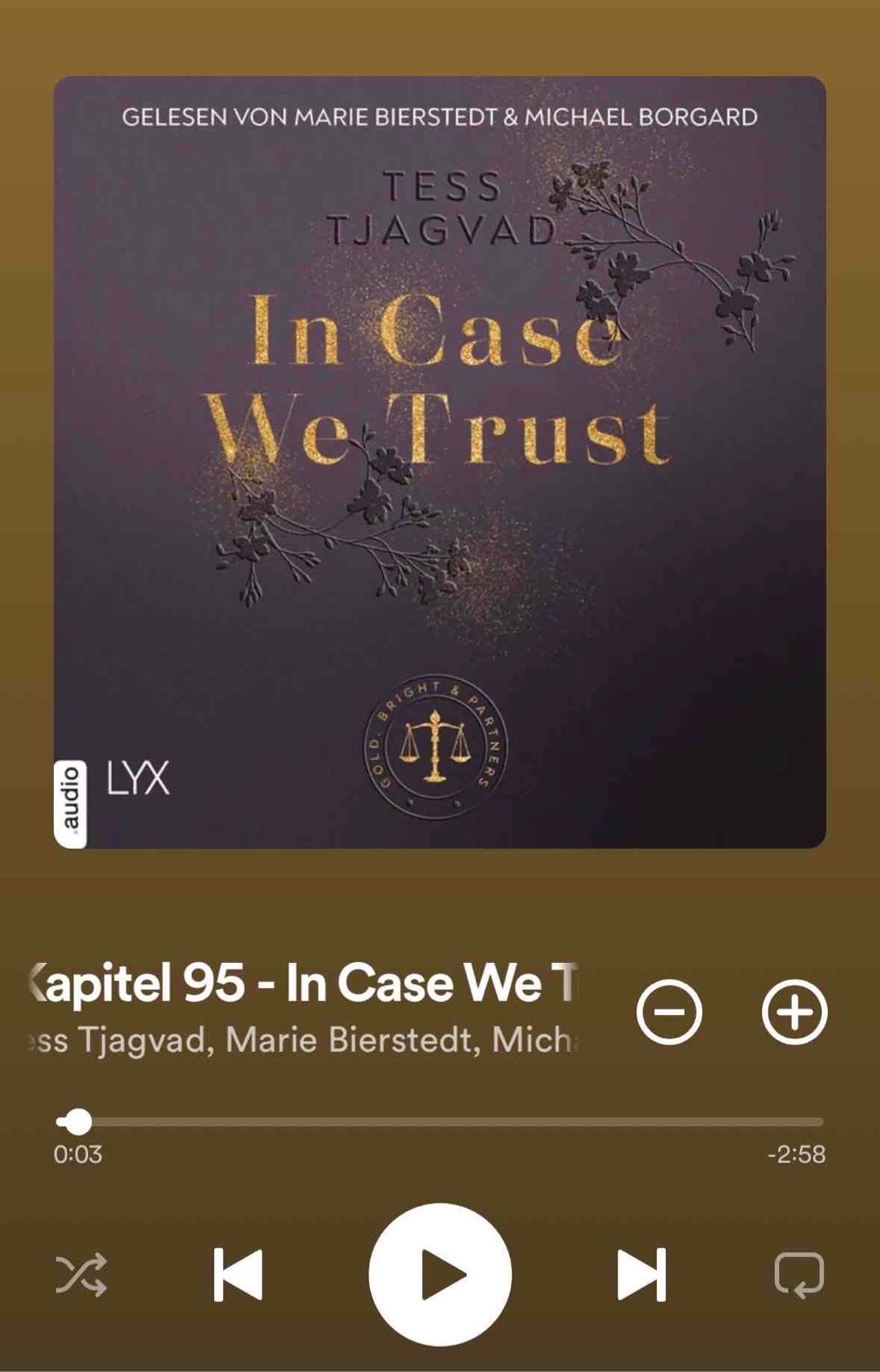Open the artist line Tess Tjagvad, Marie Bierstedt
Viewport: 880px width, 1372px height.
[x=301, y=1040]
